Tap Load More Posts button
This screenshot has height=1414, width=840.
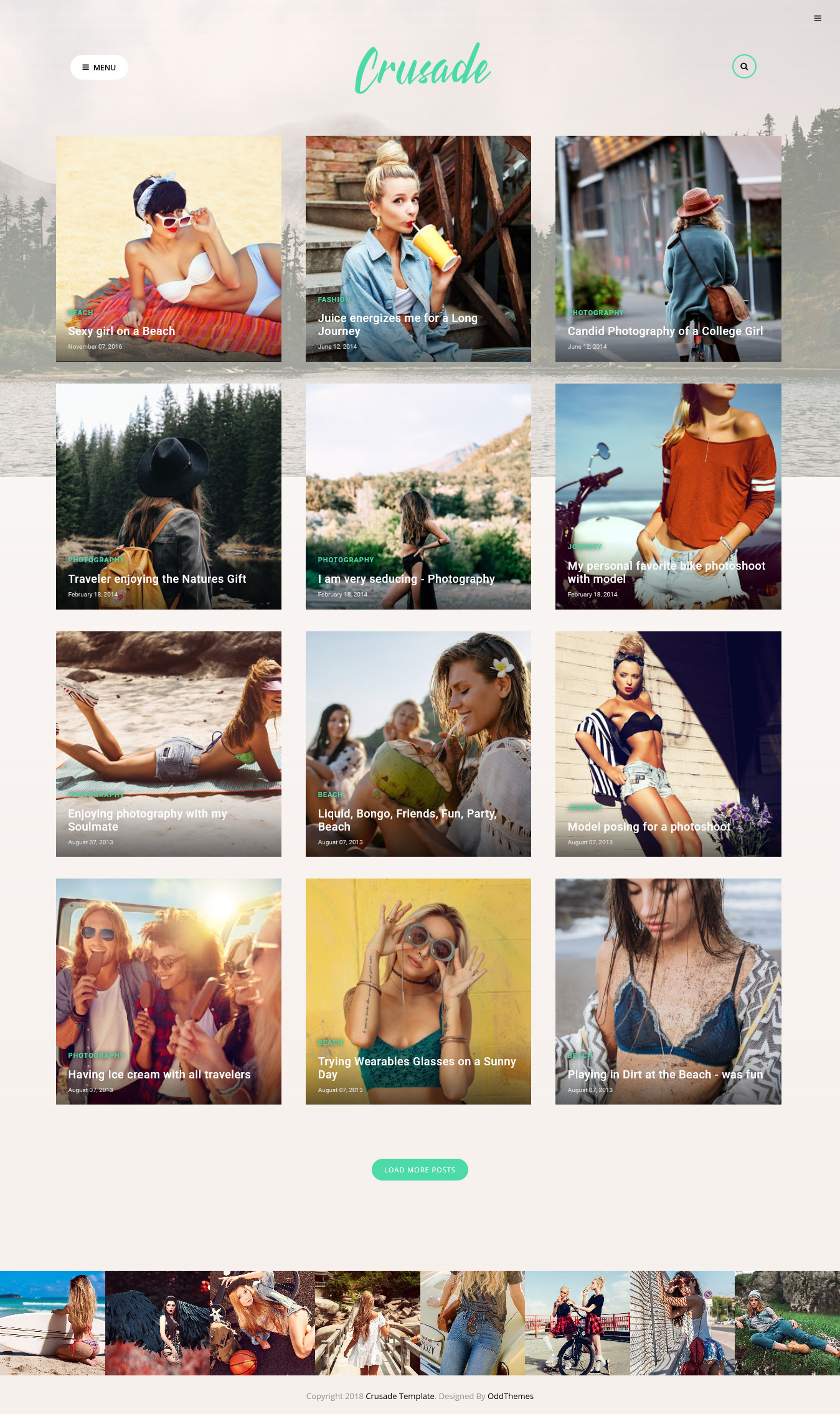tap(420, 1169)
